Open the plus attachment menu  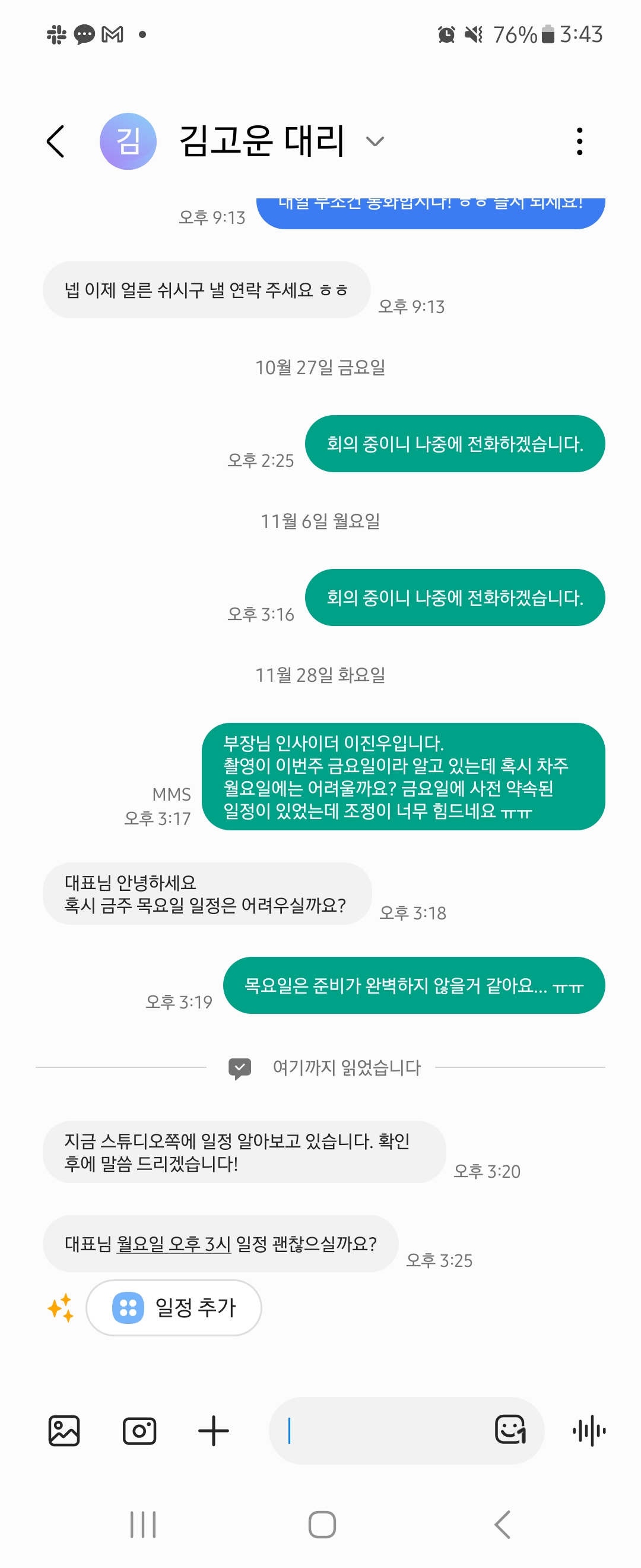[x=214, y=1430]
